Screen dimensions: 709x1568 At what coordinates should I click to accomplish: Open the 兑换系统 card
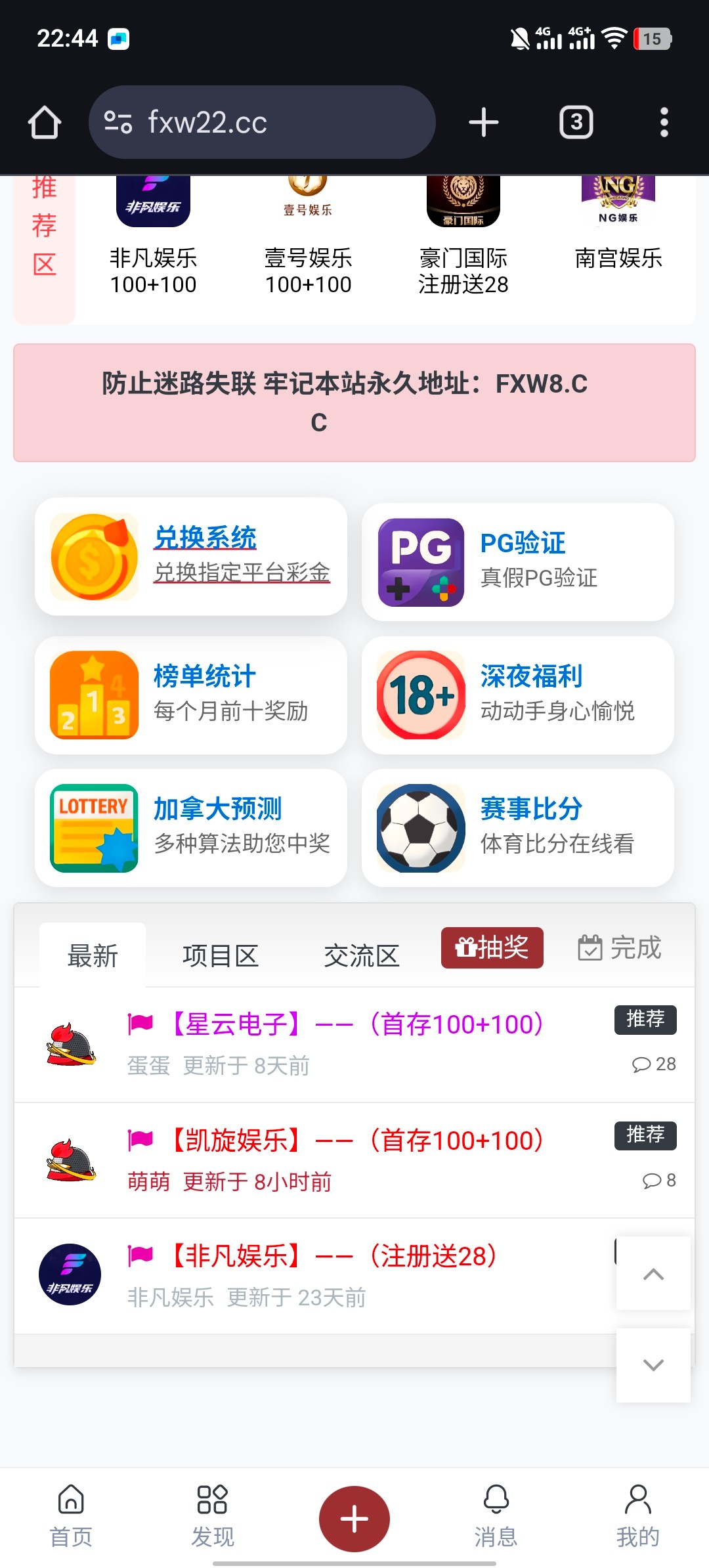tap(191, 557)
